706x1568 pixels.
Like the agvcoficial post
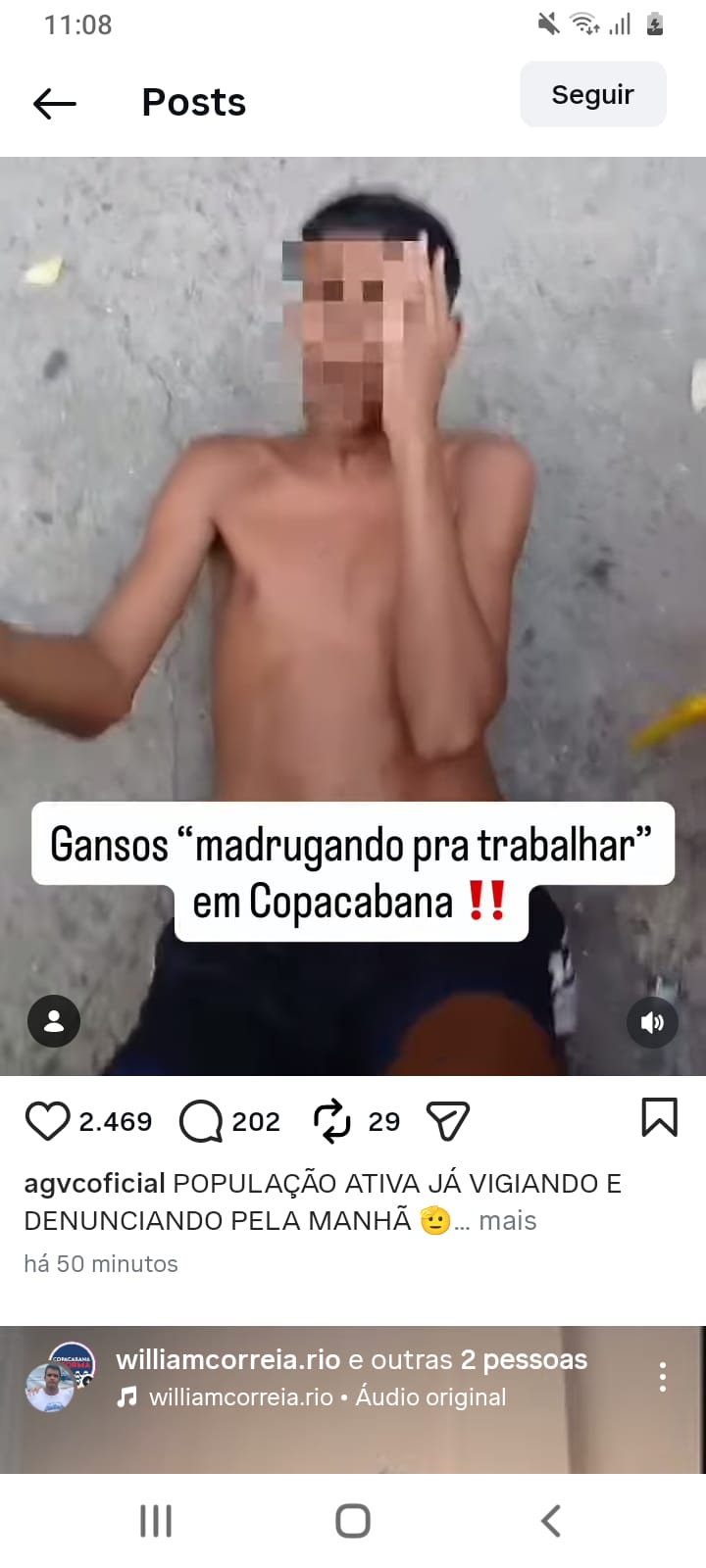pyautogui.click(x=47, y=1121)
